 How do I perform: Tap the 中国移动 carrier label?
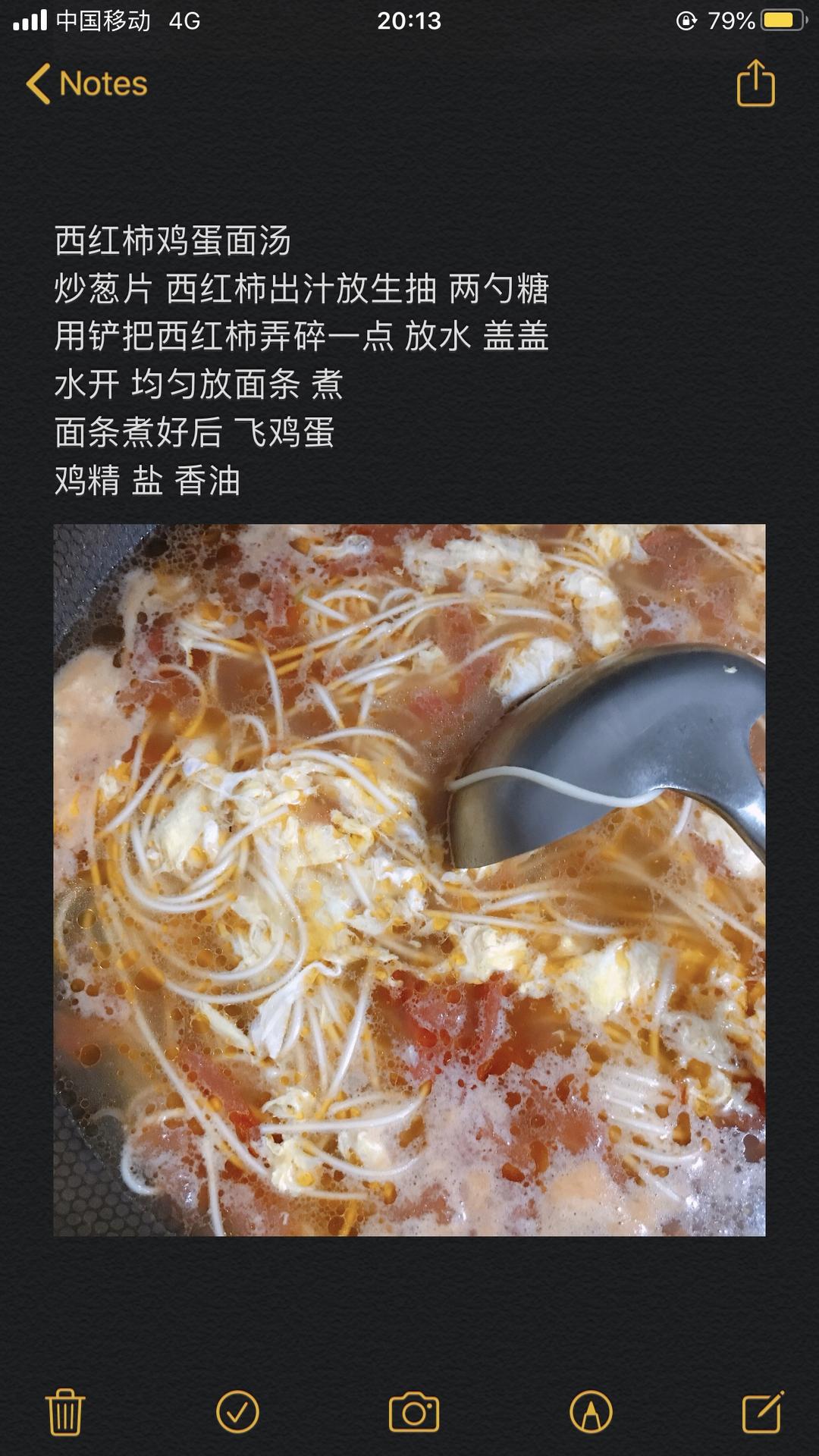click(102, 20)
